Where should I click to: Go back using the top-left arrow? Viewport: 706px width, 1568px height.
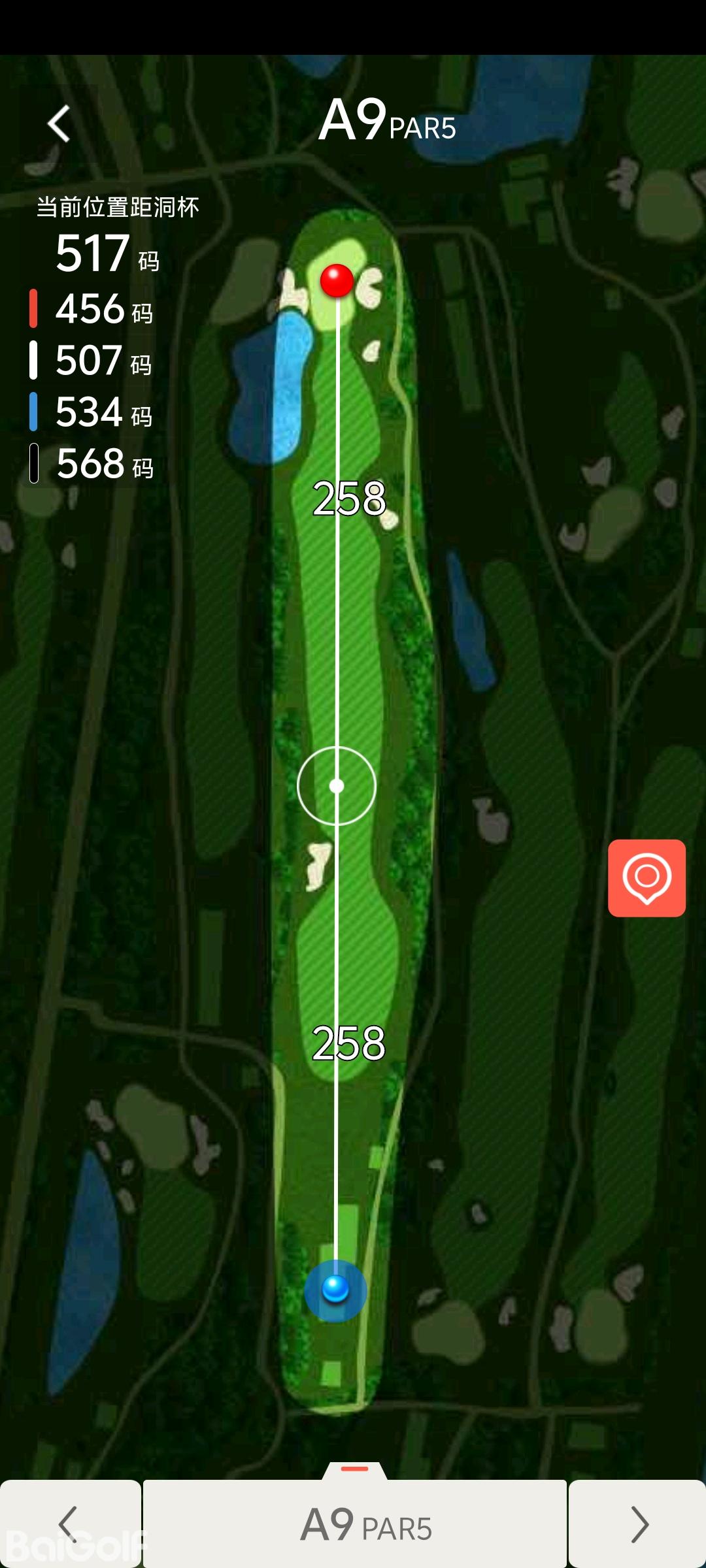point(59,123)
